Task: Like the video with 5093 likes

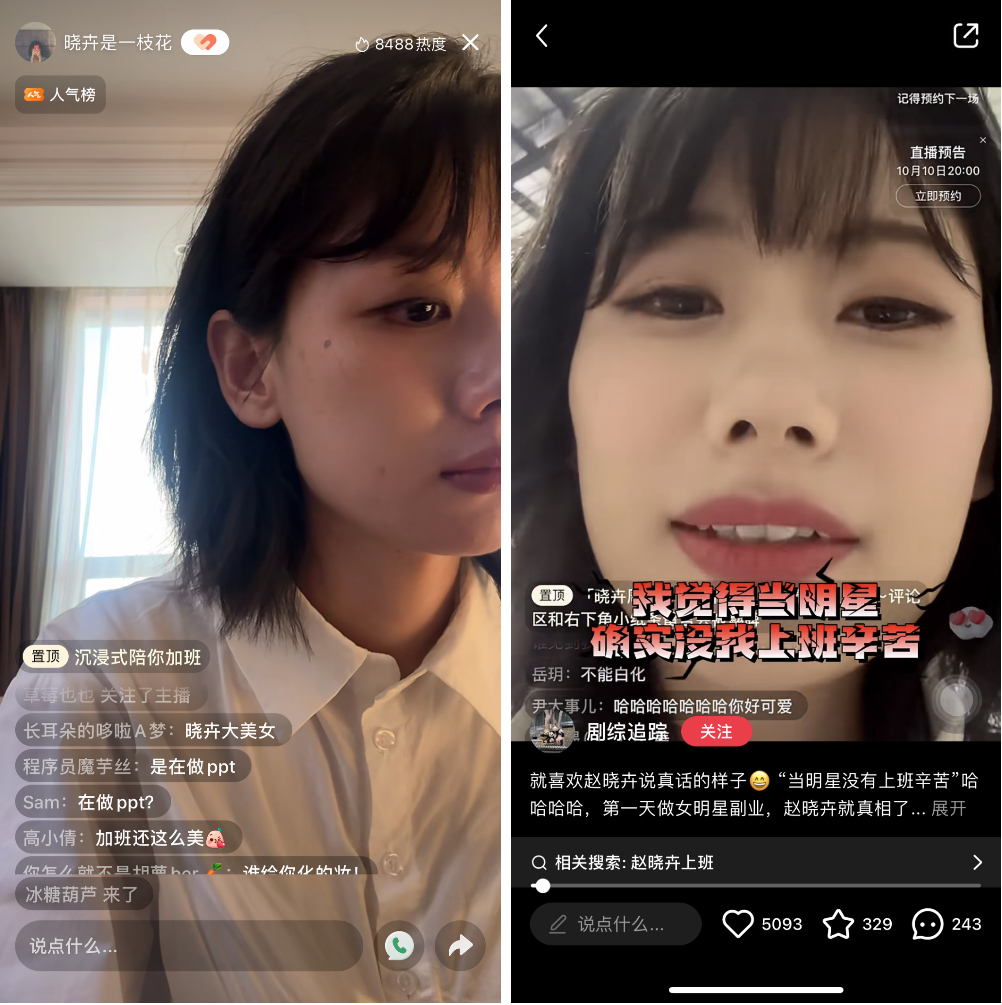Action: click(738, 924)
